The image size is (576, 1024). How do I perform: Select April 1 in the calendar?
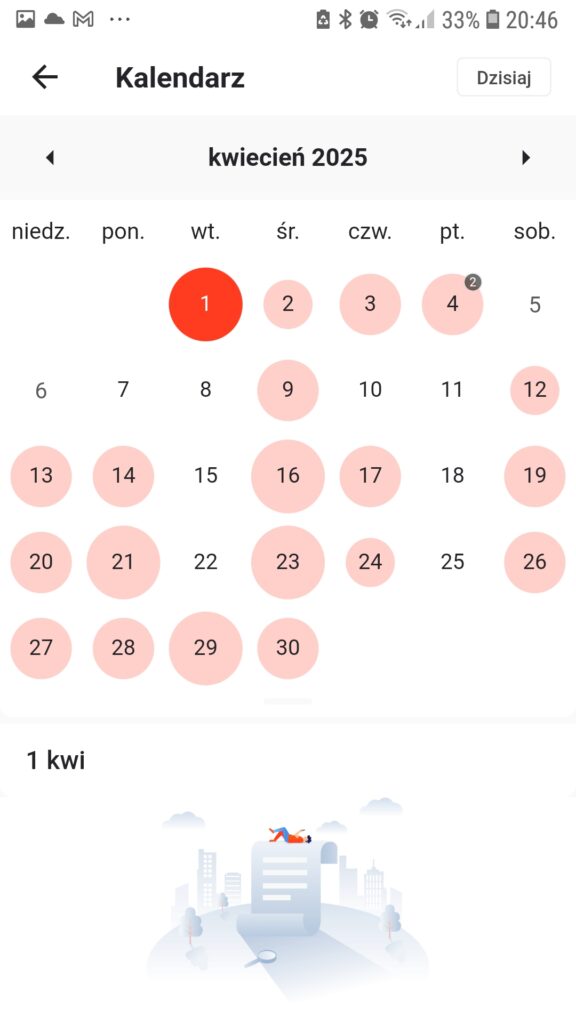[x=206, y=304]
